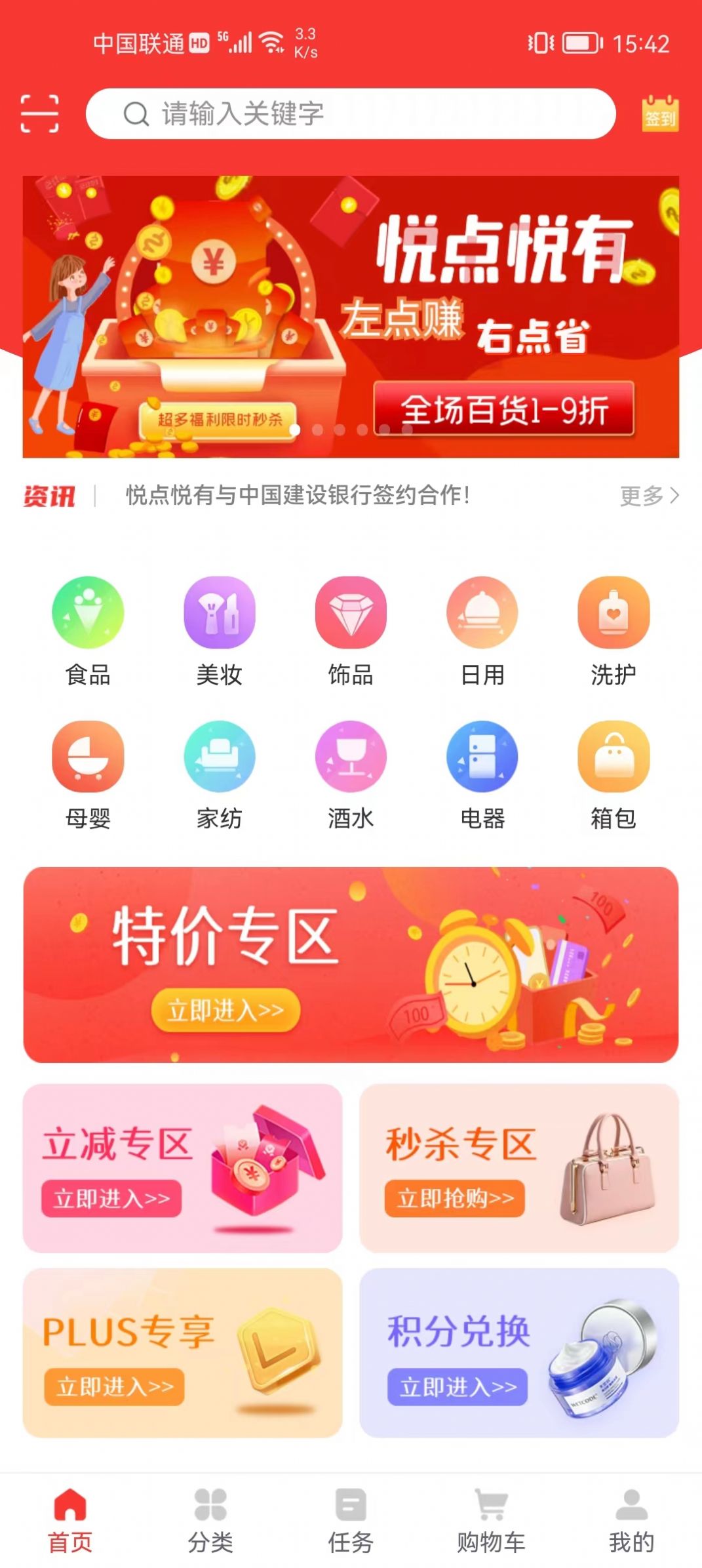Go to the 购物车 shopping cart tab
This screenshot has height=1568, width=702.
coord(491,1521)
